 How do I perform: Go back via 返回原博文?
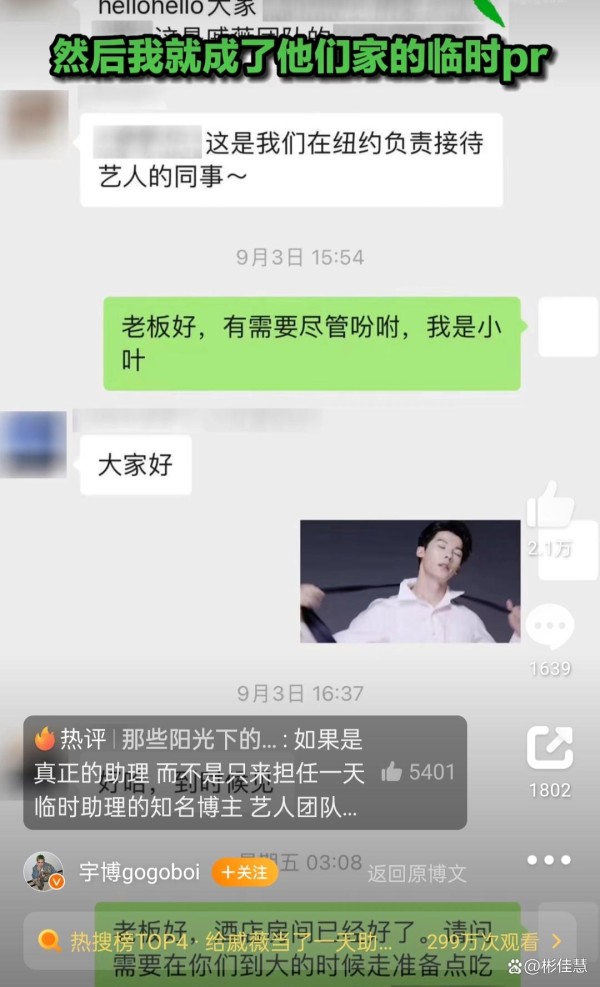[417, 873]
